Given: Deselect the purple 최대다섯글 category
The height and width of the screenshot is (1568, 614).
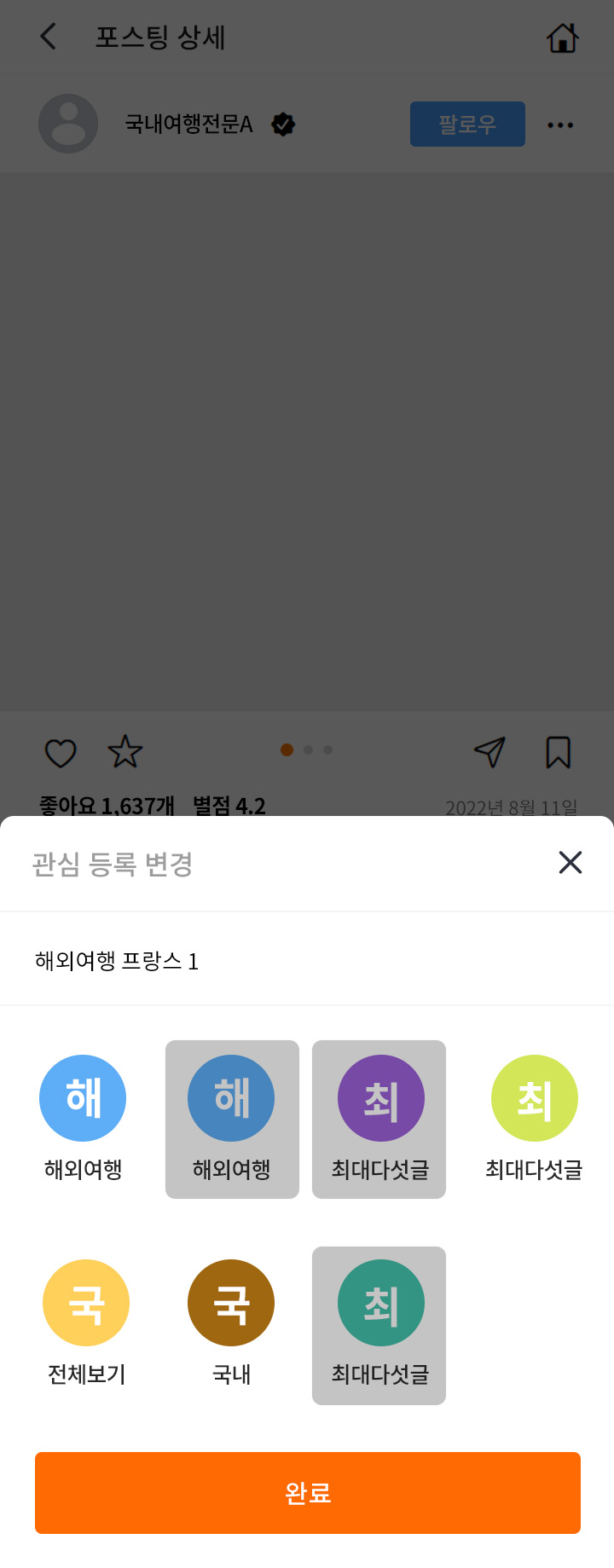Looking at the screenshot, I should [379, 1119].
